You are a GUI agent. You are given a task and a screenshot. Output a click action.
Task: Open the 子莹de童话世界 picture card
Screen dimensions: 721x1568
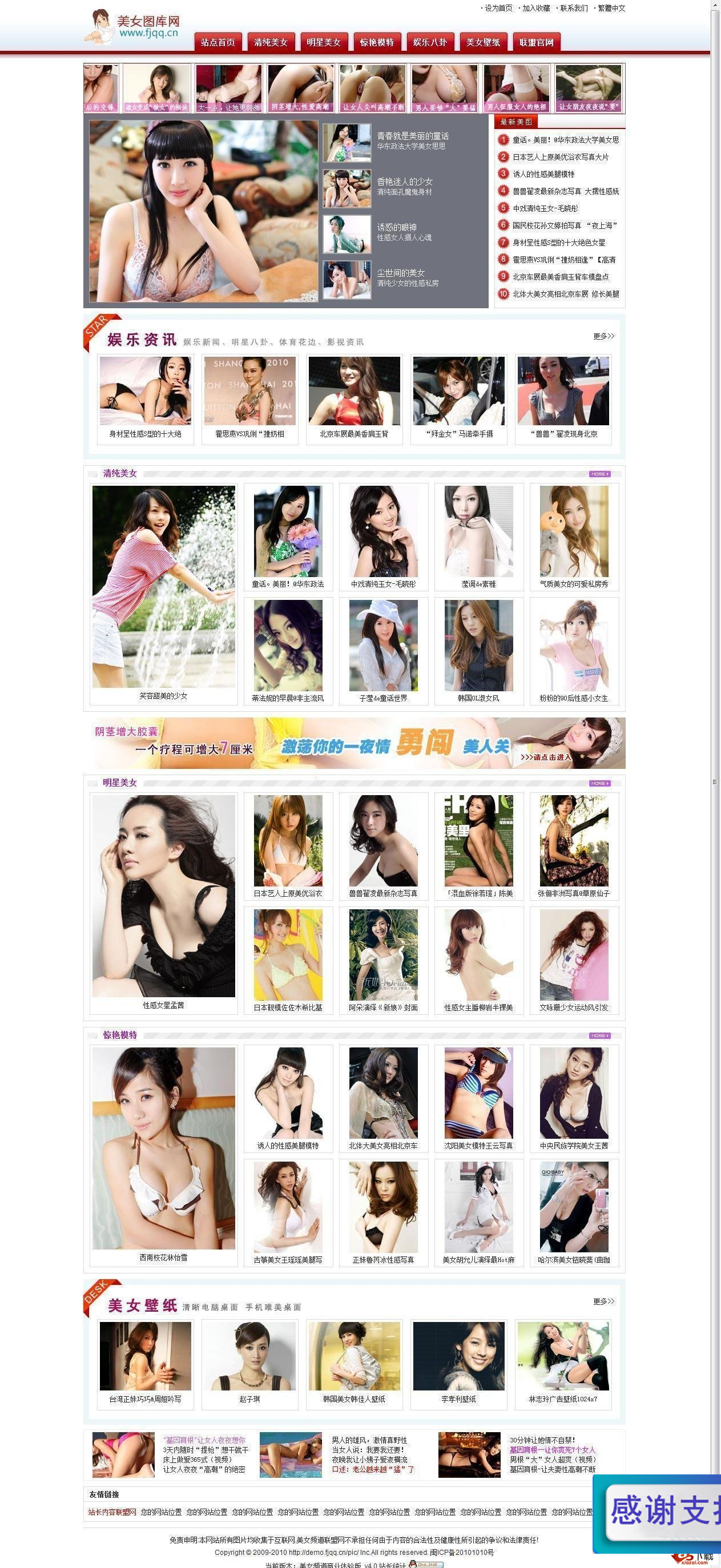(383, 651)
